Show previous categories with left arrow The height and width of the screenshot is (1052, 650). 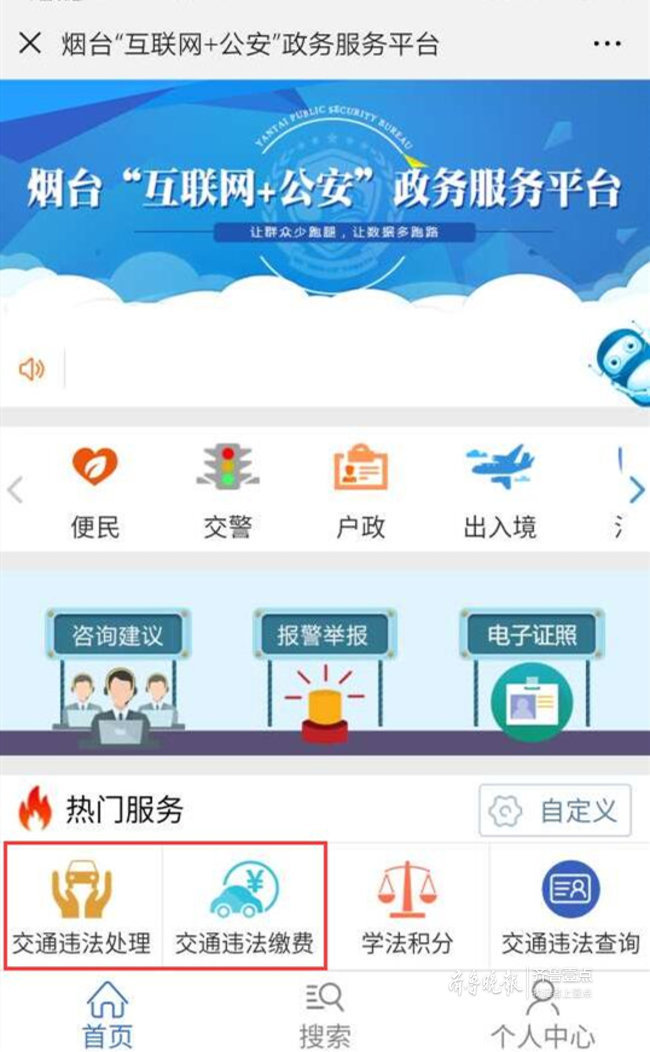[x=15, y=490]
